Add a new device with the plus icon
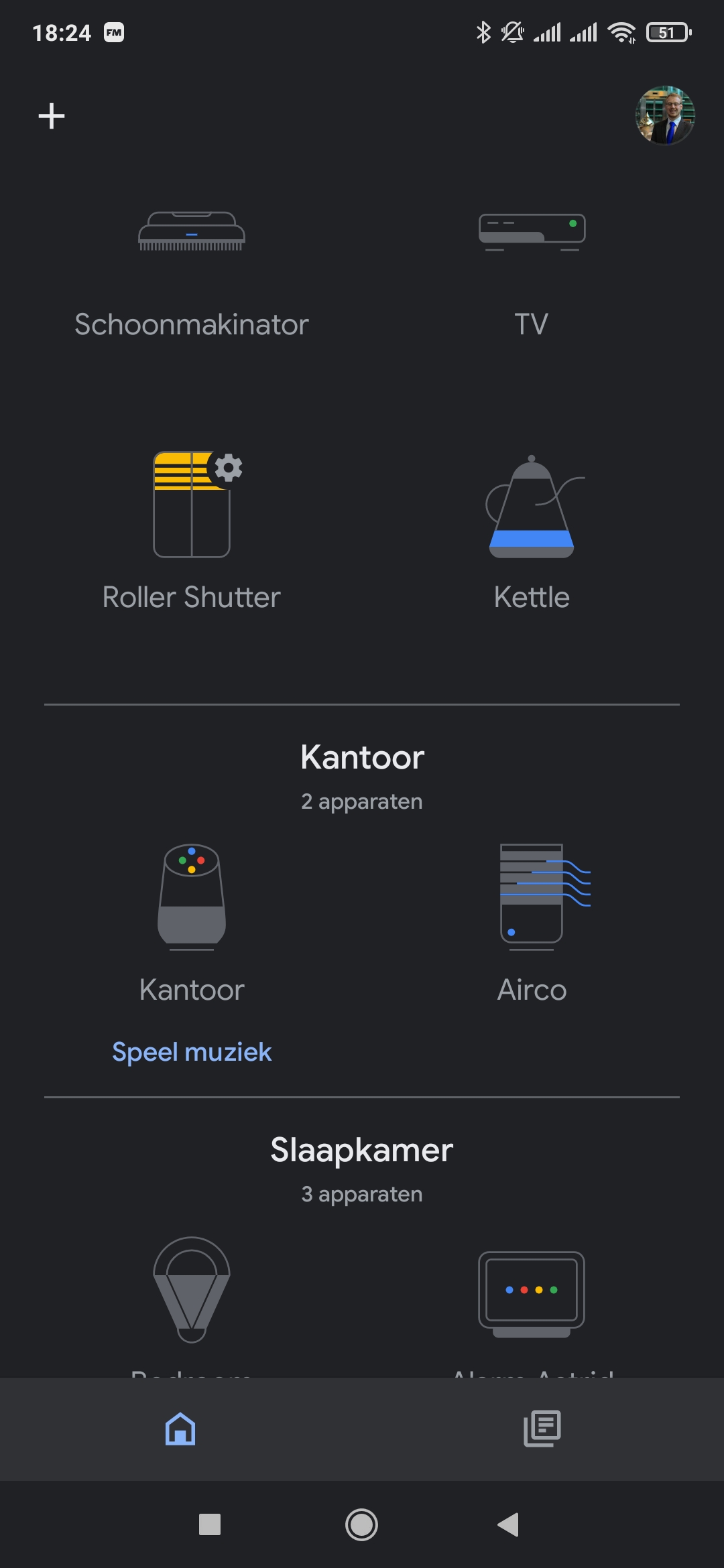The image size is (724, 1568). [x=52, y=116]
